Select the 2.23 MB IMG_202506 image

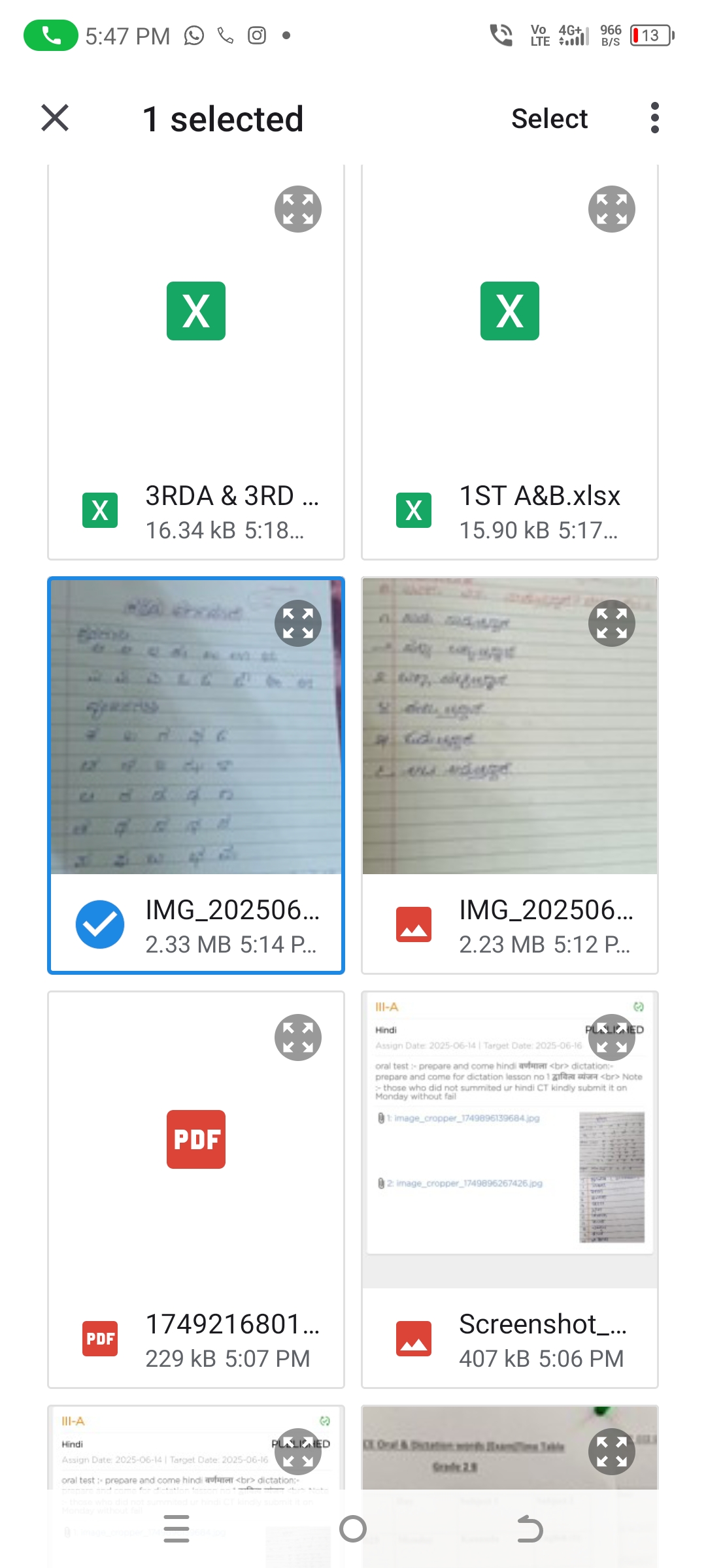tap(510, 776)
